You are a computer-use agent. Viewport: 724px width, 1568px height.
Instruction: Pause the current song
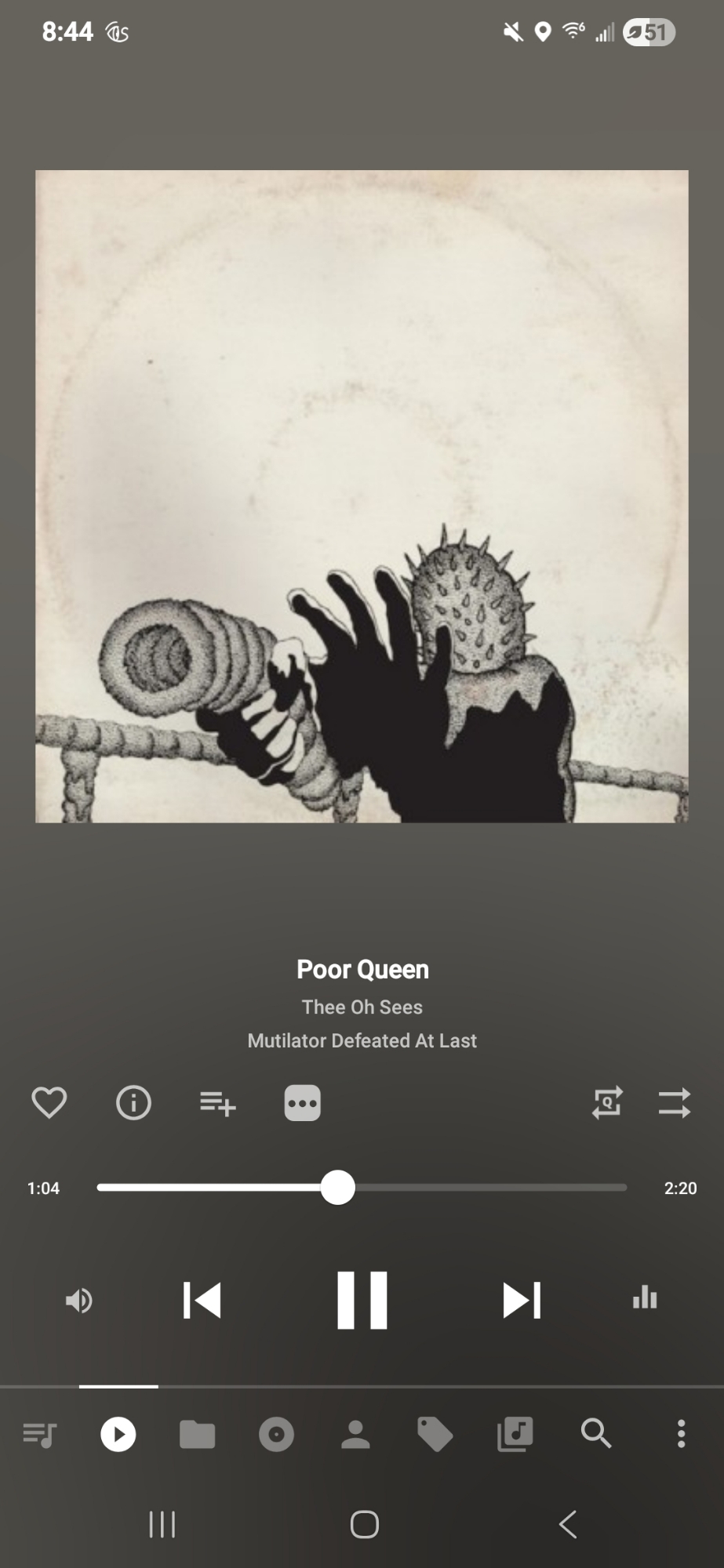point(362,1301)
